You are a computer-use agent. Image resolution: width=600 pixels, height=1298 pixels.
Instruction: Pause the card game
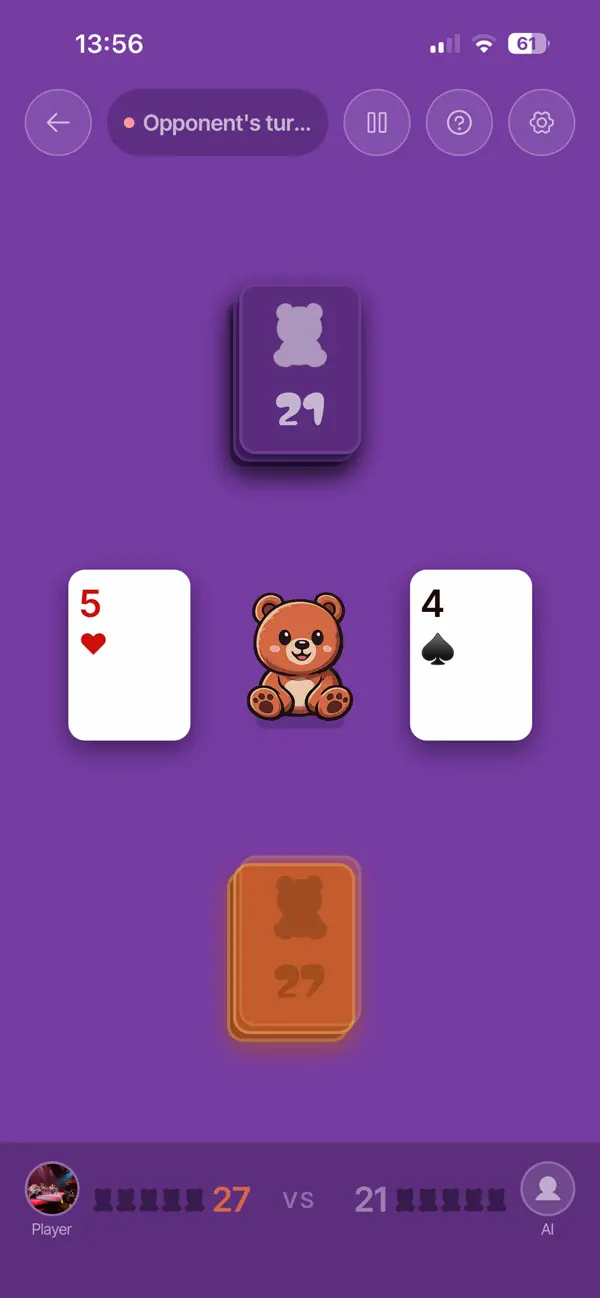pos(377,123)
